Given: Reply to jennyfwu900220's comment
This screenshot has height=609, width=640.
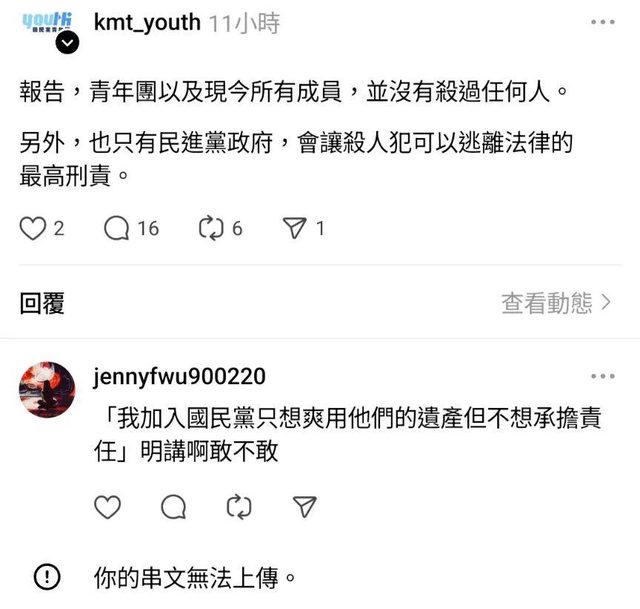Looking at the screenshot, I should (173, 506).
